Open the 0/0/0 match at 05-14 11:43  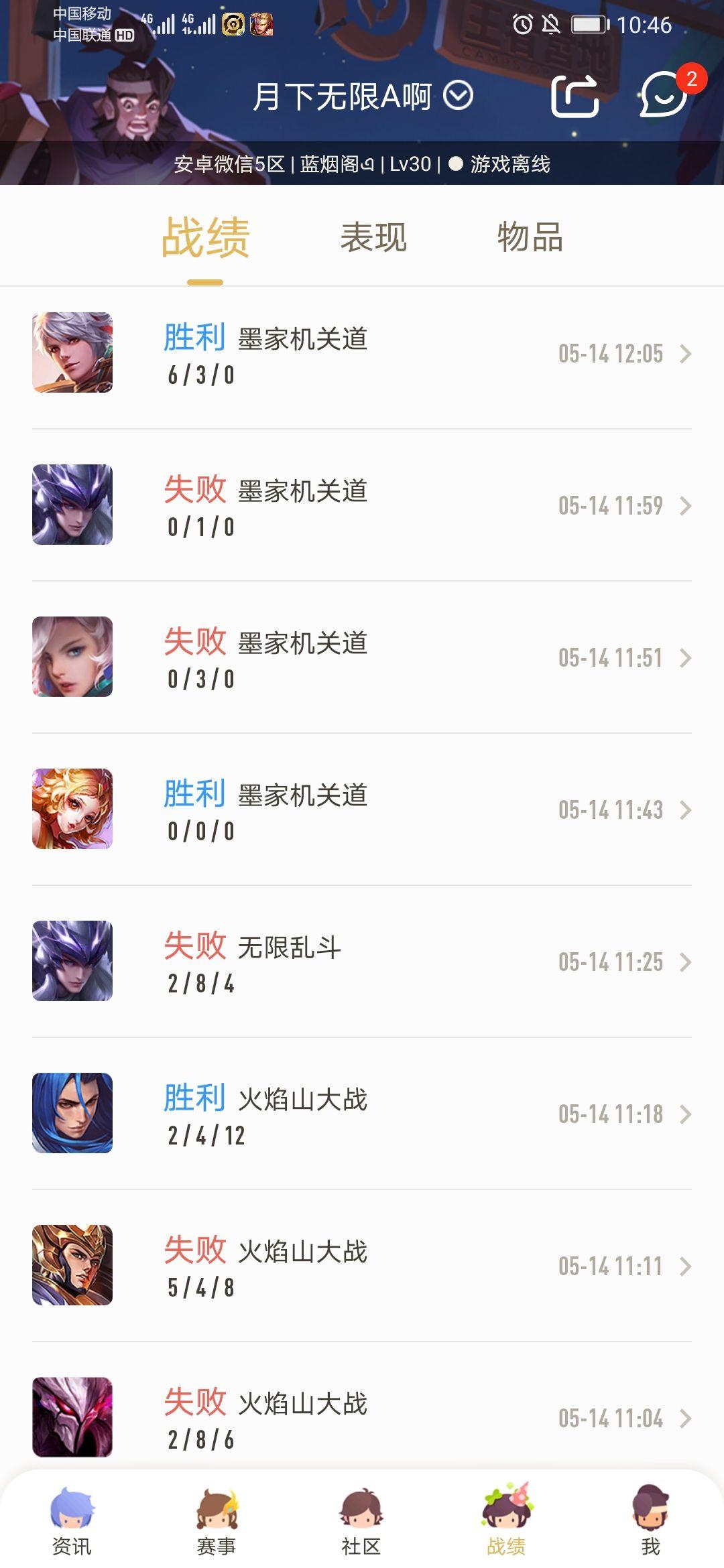pyautogui.click(x=362, y=809)
